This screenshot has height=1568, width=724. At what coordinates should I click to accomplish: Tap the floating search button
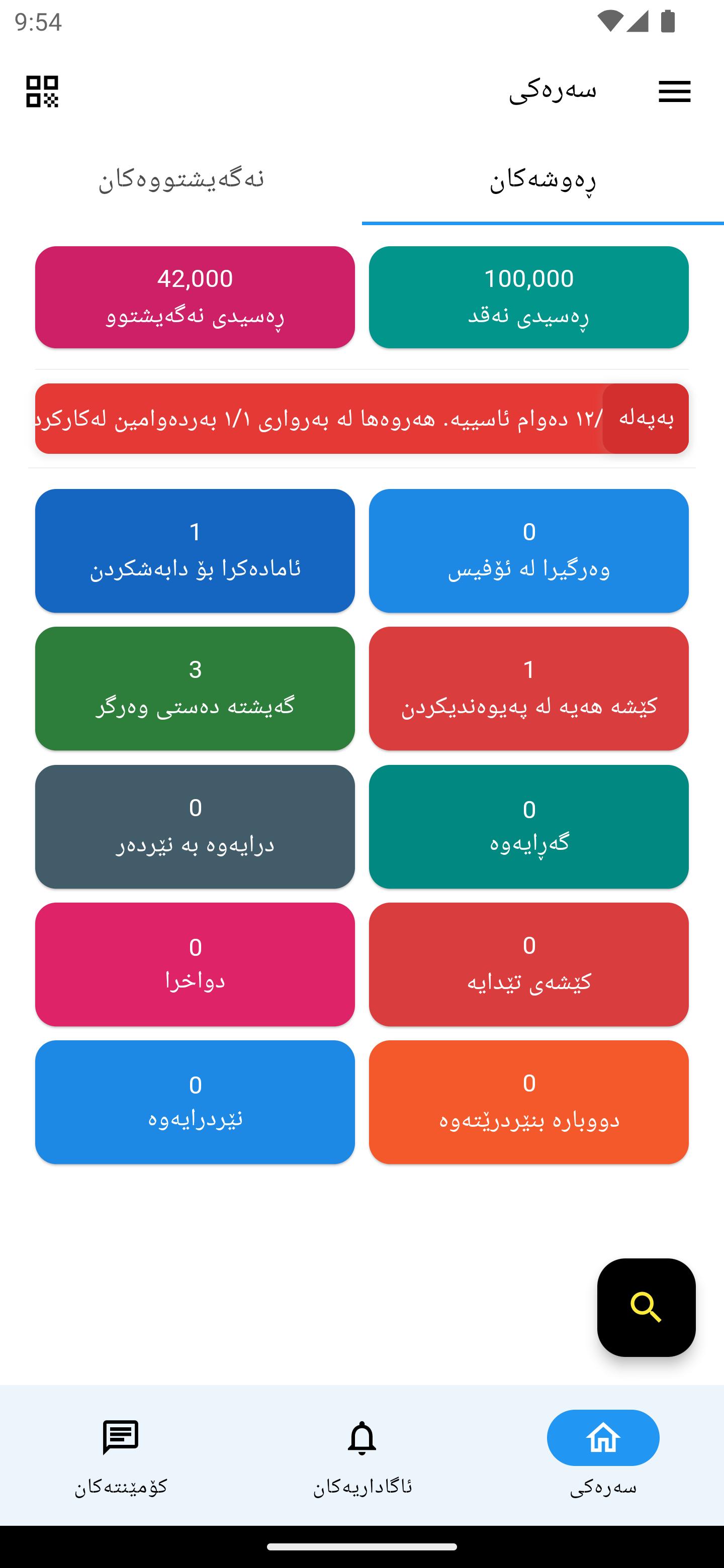[x=646, y=1308]
